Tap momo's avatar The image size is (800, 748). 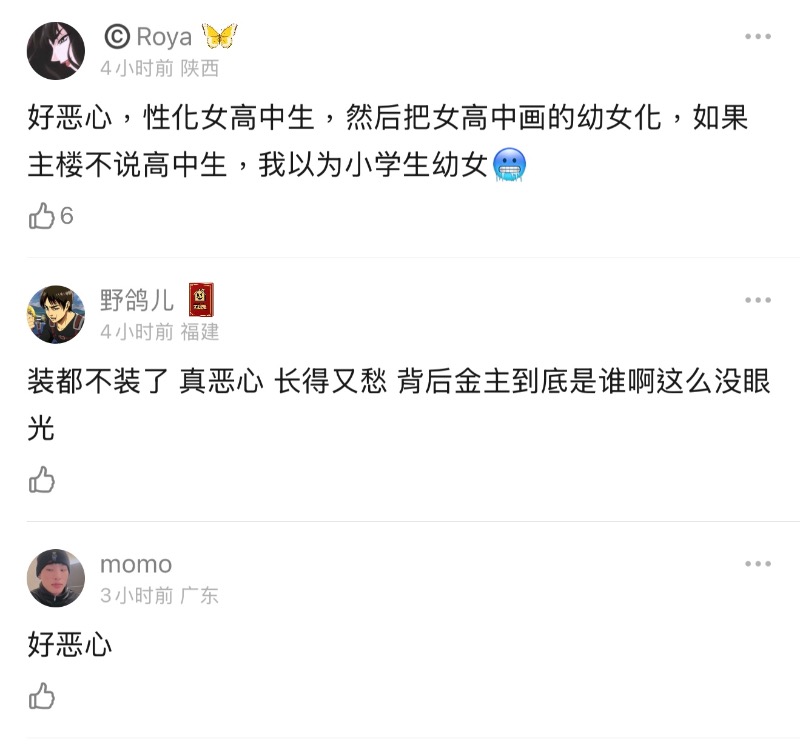coord(56,578)
